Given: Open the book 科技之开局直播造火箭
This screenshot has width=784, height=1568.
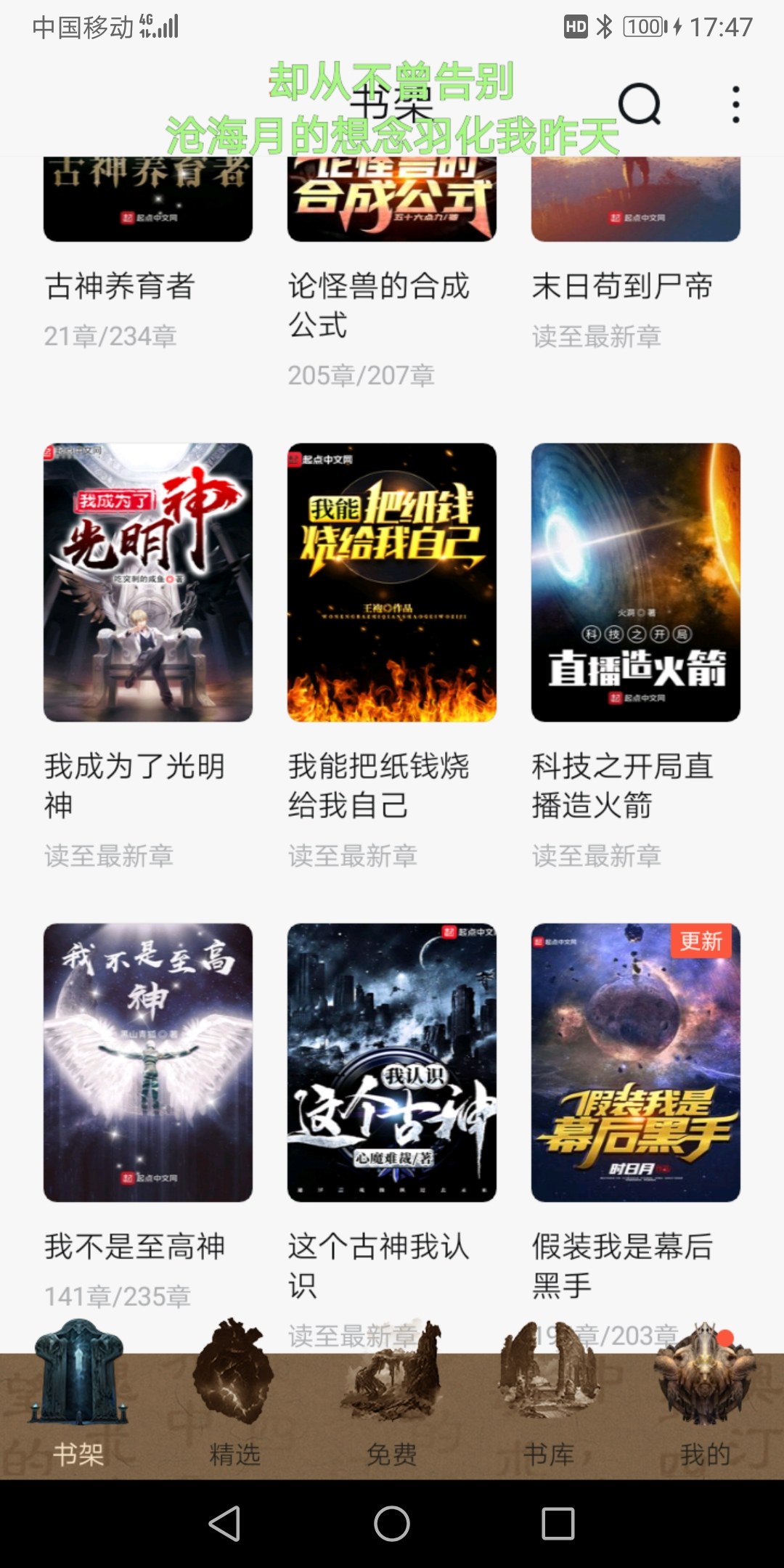Looking at the screenshot, I should pyautogui.click(x=636, y=582).
